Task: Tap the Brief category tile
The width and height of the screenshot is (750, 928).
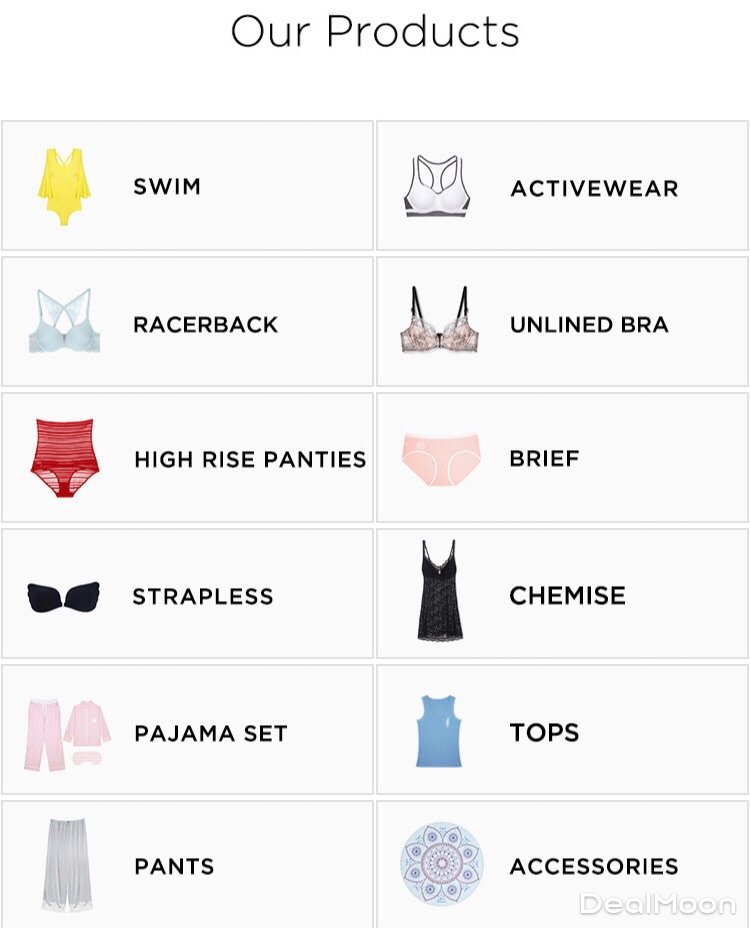Action: click(562, 458)
